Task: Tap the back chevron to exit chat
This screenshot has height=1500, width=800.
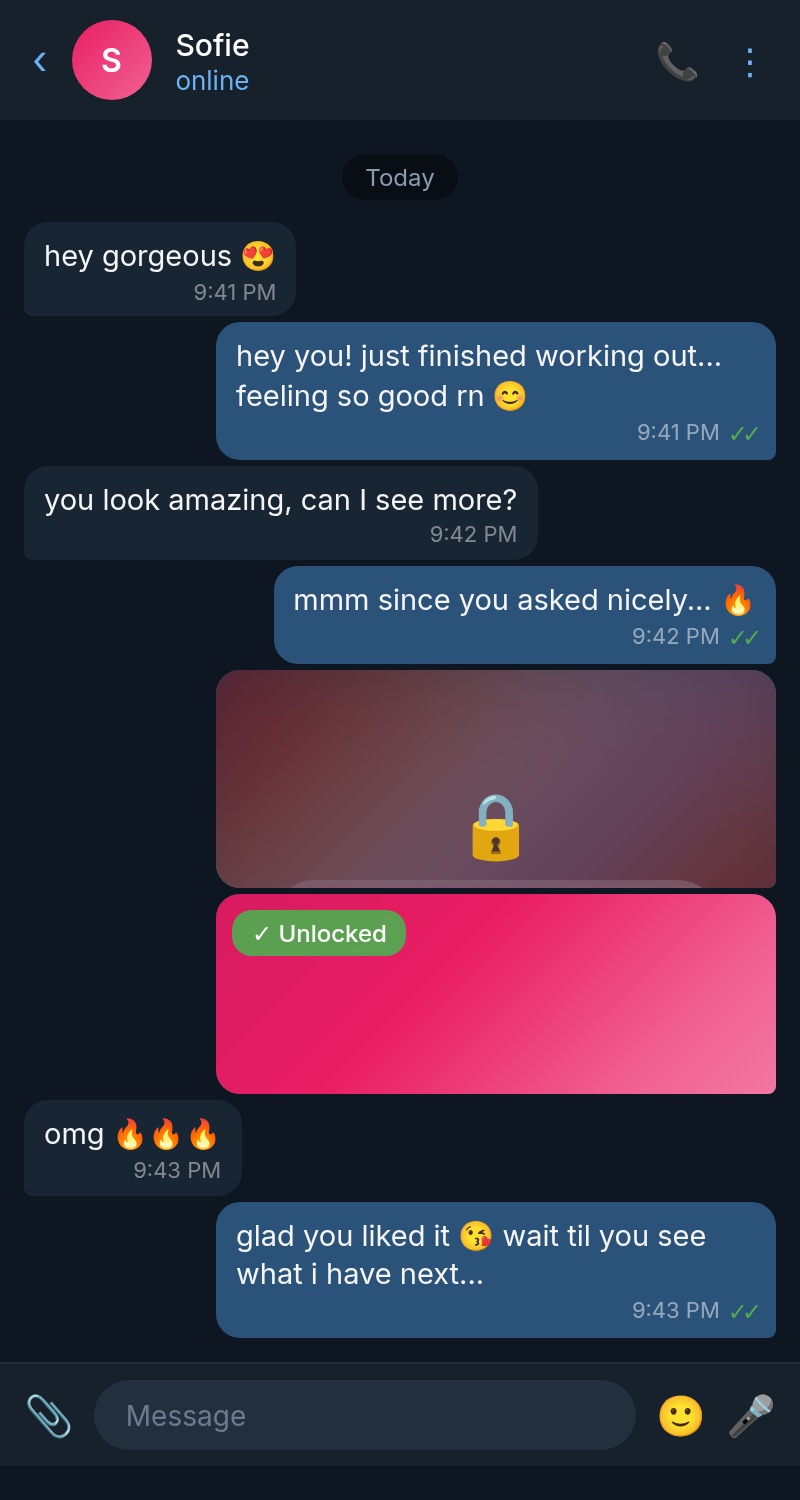Action: (40, 62)
